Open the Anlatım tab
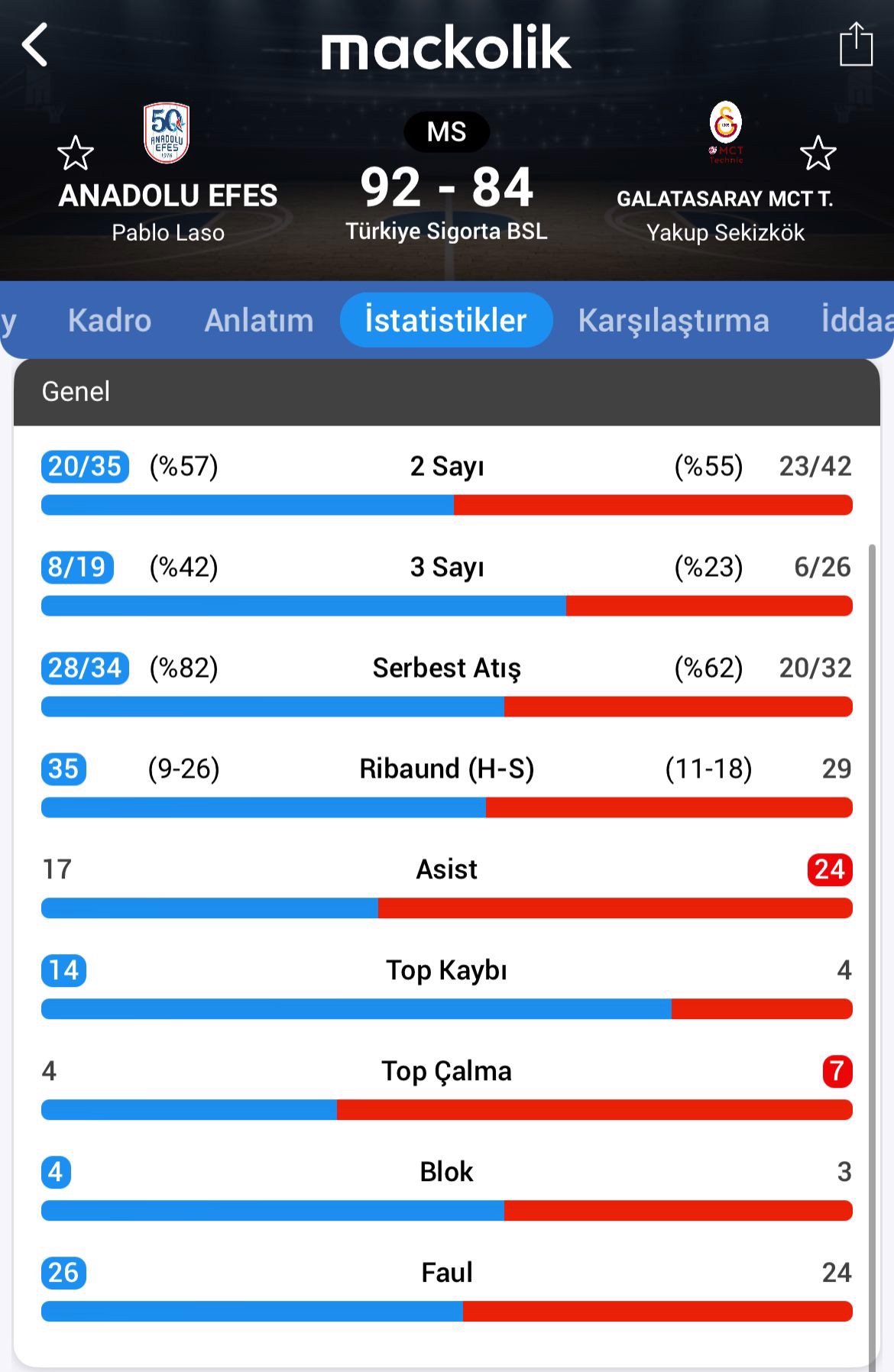 [x=258, y=320]
